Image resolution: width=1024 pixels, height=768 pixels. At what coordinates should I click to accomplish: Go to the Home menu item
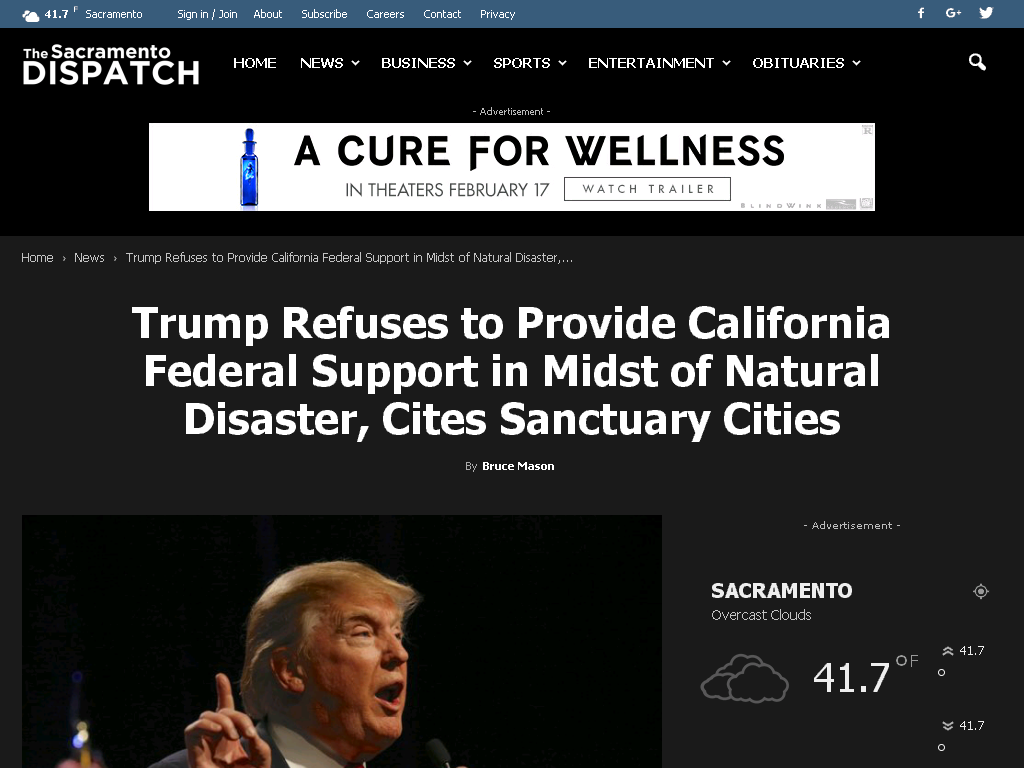[x=255, y=62]
